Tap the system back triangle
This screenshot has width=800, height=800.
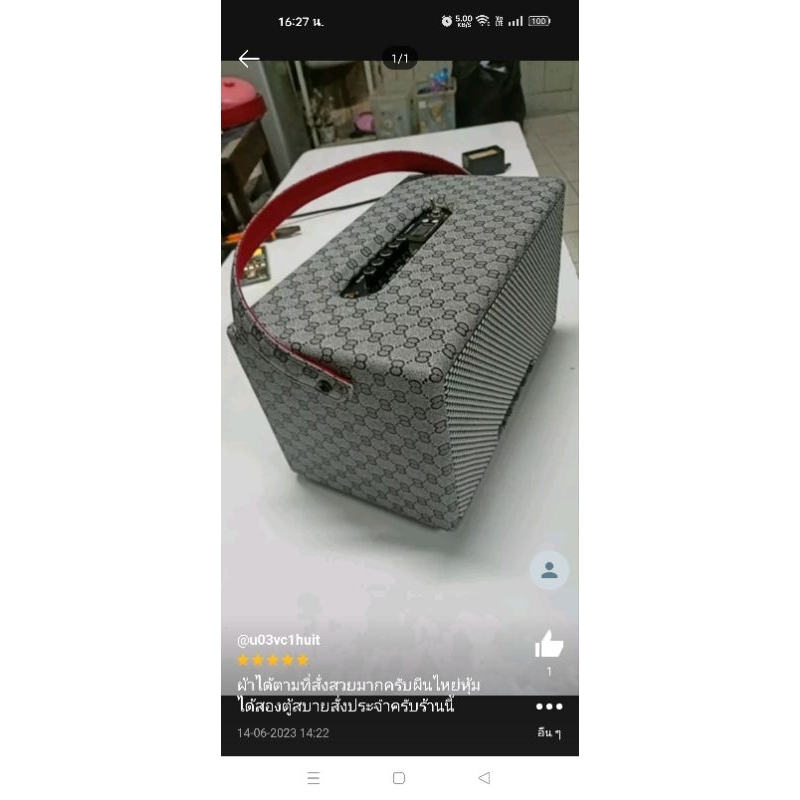click(x=485, y=778)
